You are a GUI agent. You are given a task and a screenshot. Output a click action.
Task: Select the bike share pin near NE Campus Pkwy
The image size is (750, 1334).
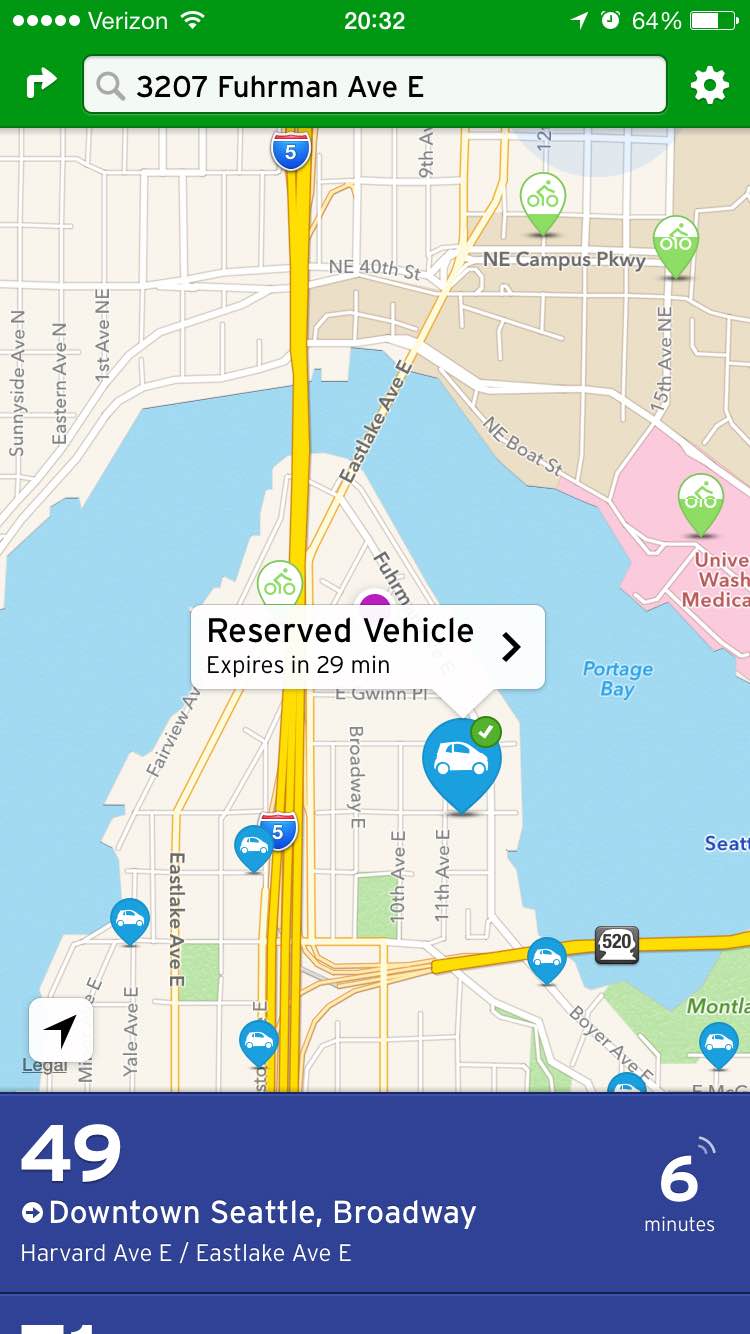point(543,201)
